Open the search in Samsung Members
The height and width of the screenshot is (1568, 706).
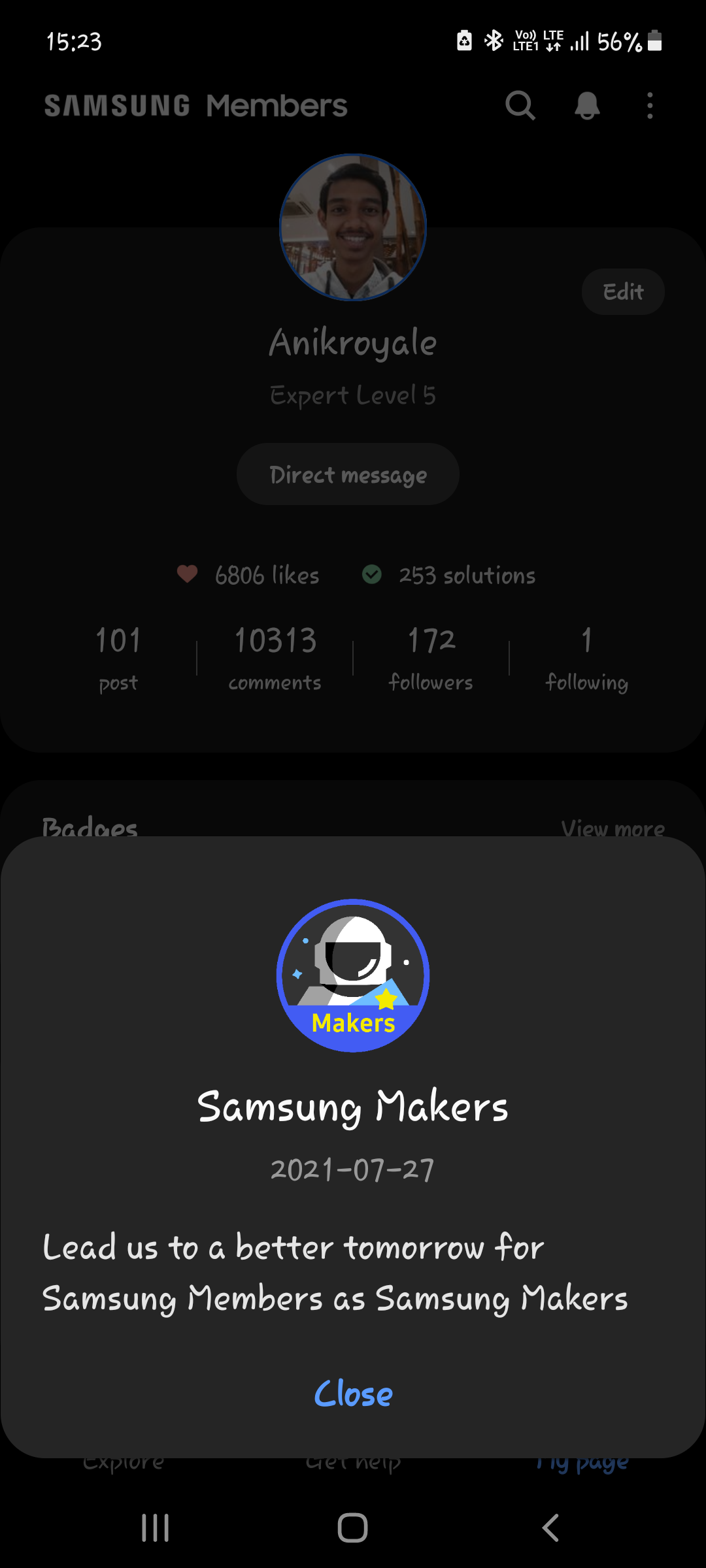tap(520, 105)
